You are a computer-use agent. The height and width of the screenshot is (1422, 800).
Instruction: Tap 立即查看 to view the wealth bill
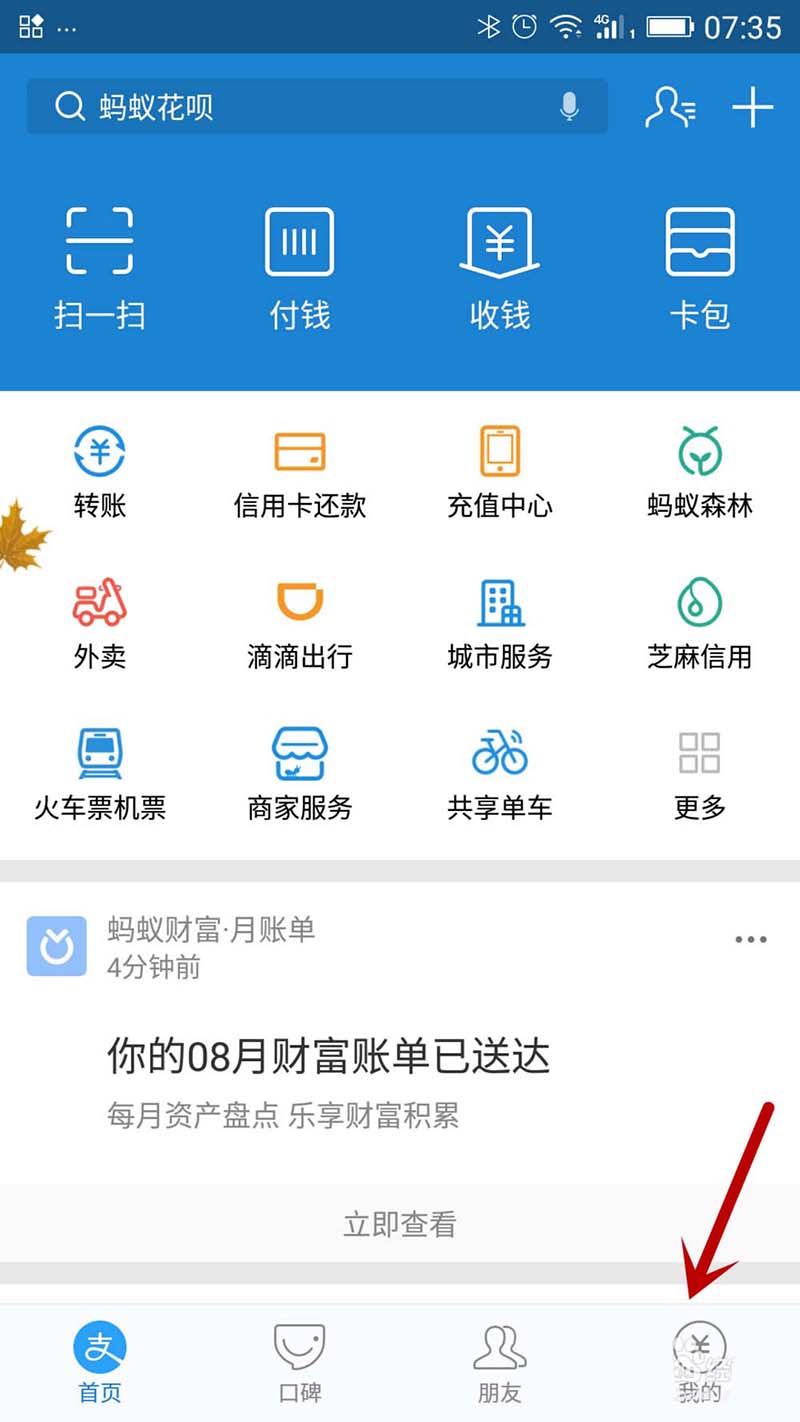[400, 1224]
